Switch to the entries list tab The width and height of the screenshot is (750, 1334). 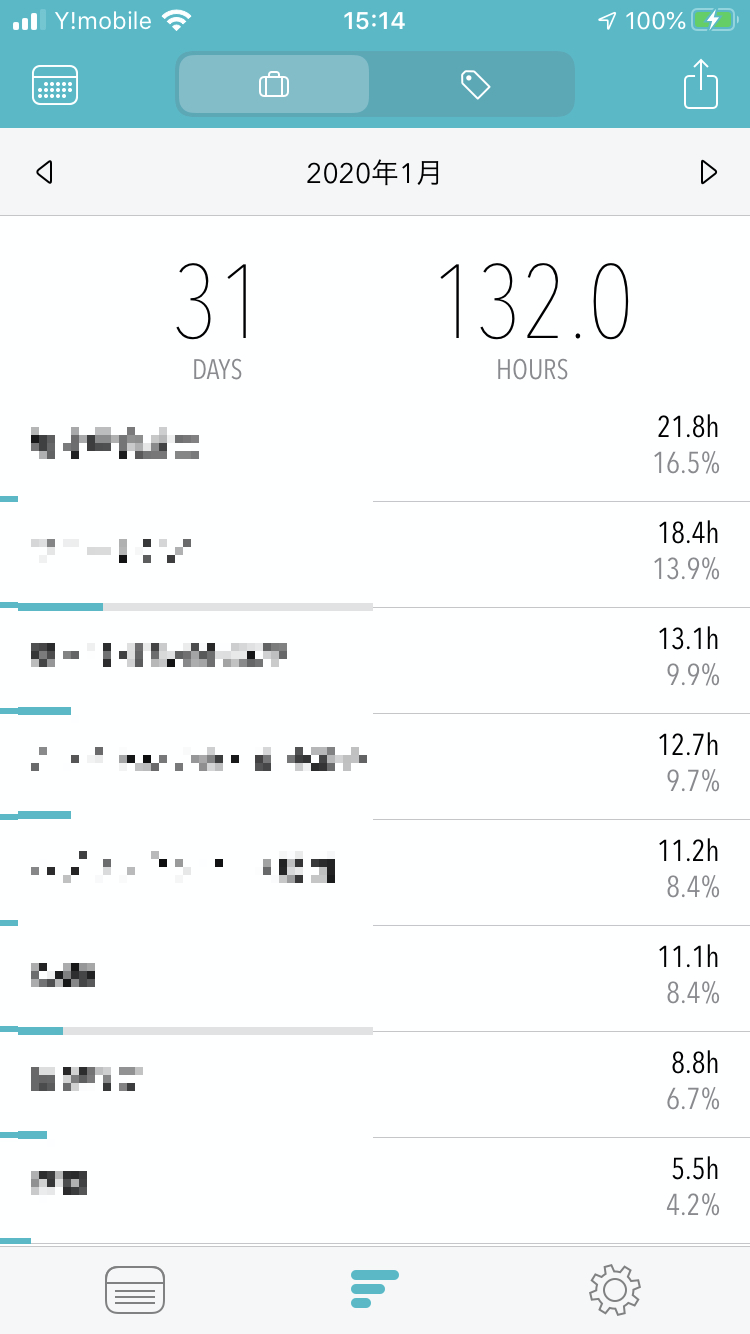click(x=135, y=1290)
